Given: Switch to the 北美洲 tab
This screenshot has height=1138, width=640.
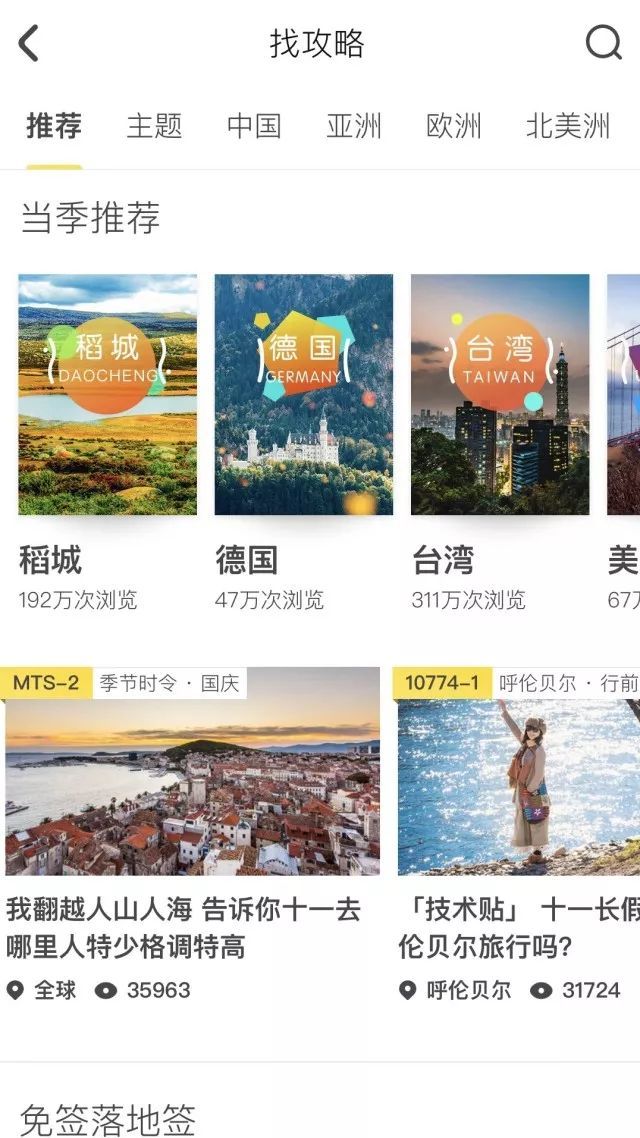Looking at the screenshot, I should point(568,126).
